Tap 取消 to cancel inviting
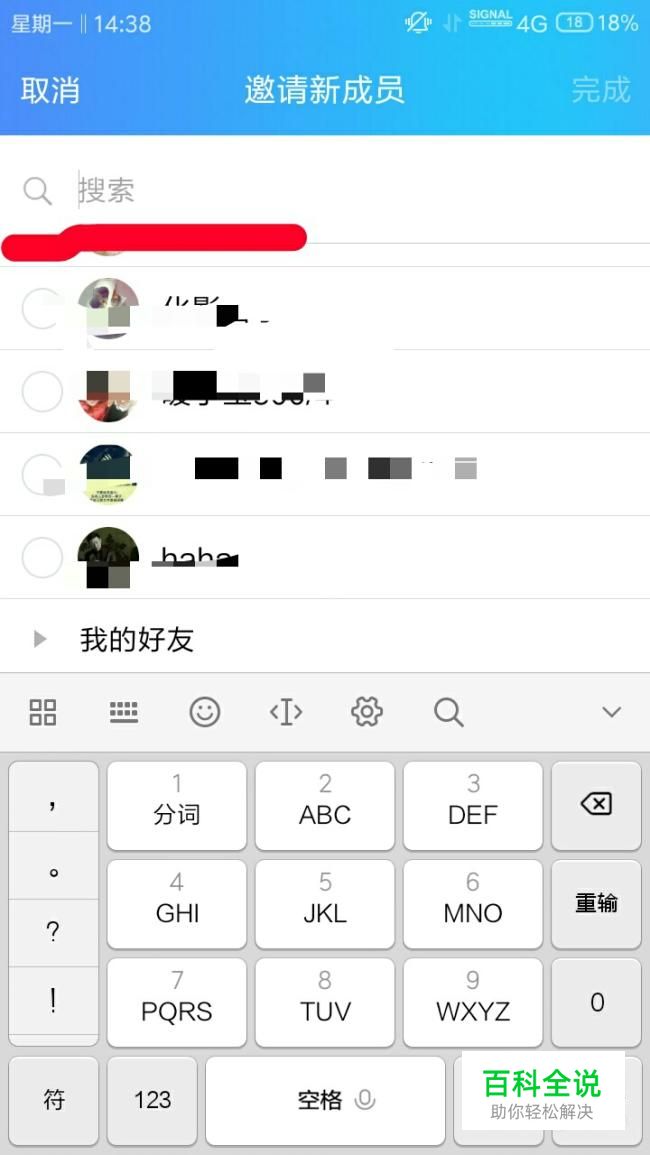The height and width of the screenshot is (1155, 650). [x=50, y=91]
